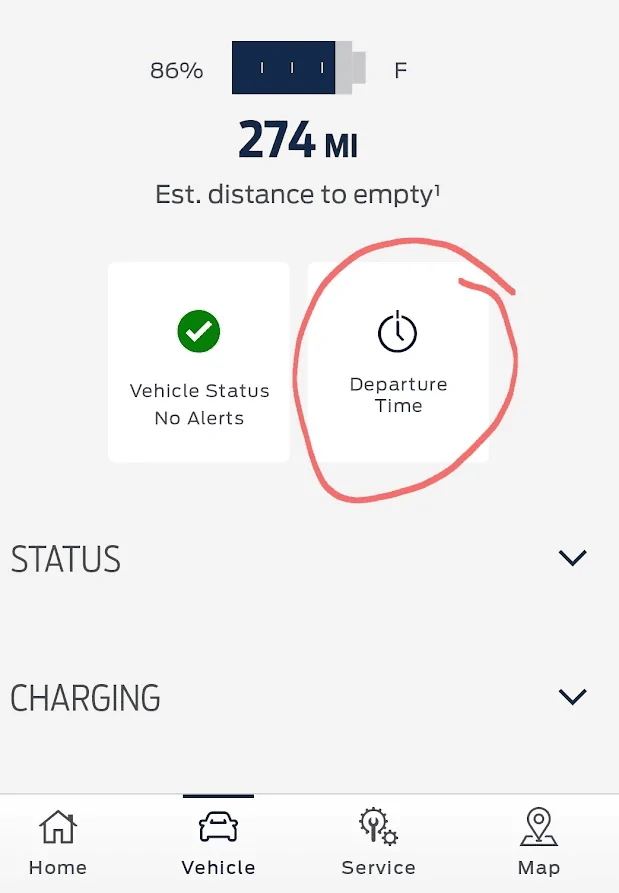
Task: Open the Map tab
Action: [539, 845]
